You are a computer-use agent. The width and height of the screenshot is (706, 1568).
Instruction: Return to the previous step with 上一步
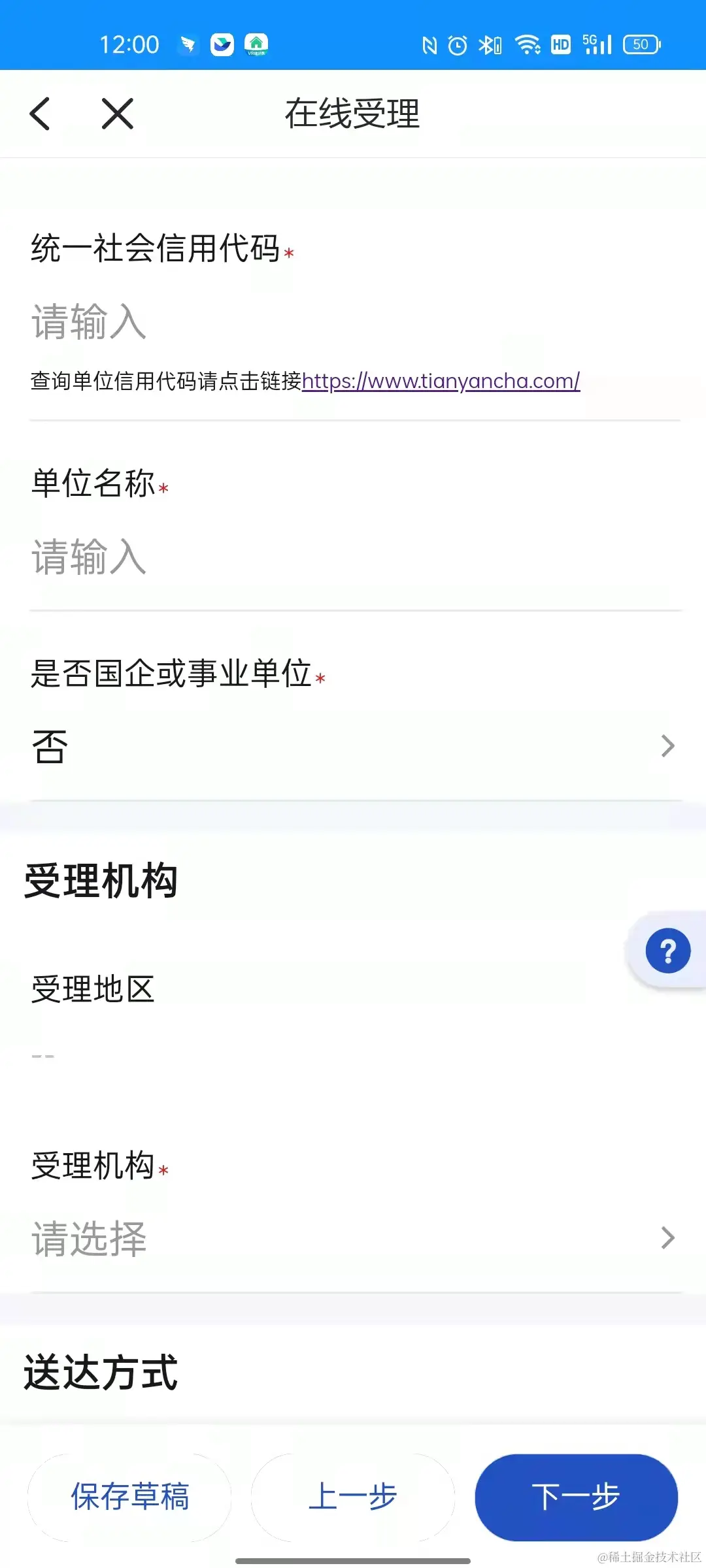353,1497
